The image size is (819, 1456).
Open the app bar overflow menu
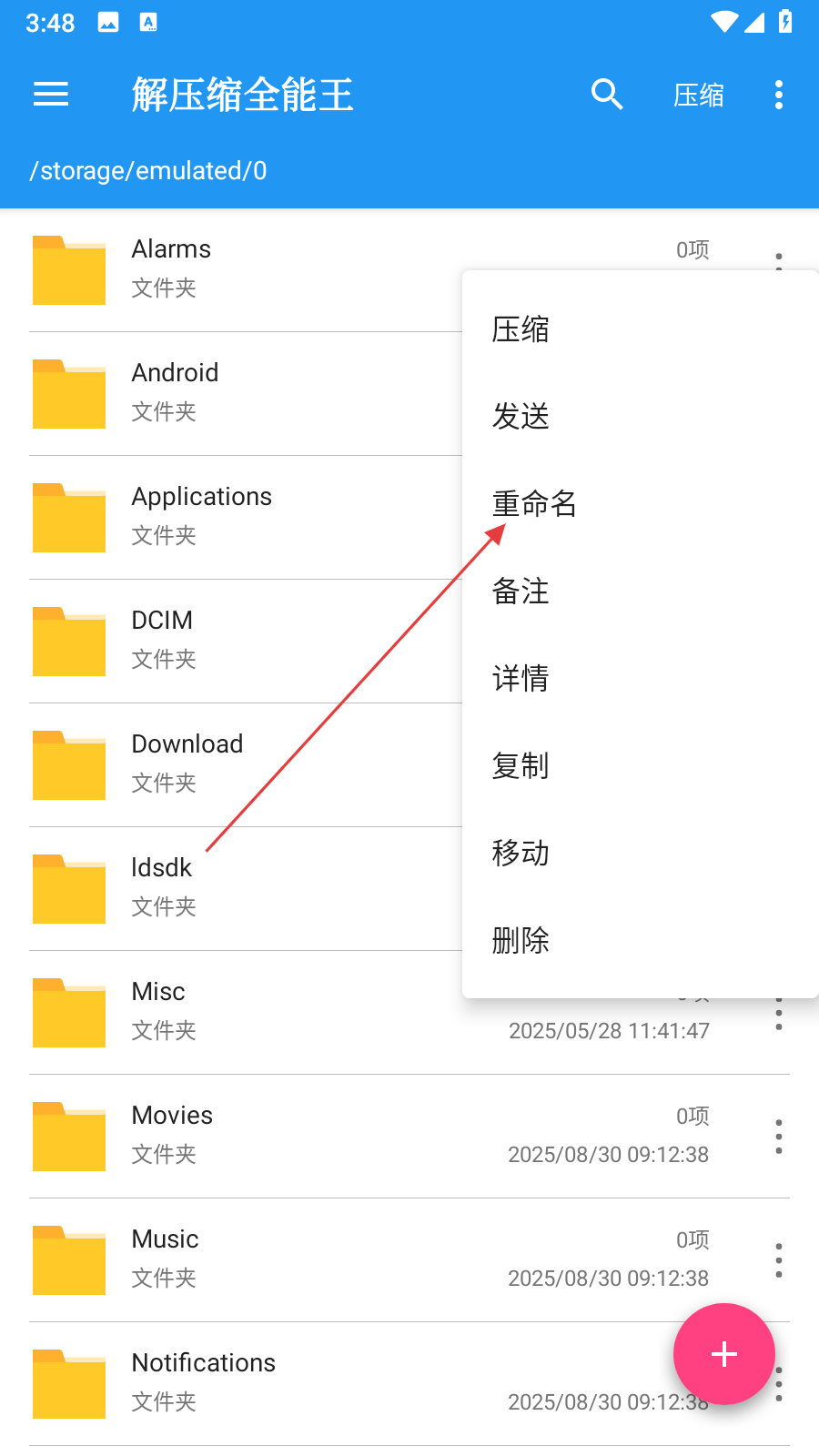click(x=779, y=95)
